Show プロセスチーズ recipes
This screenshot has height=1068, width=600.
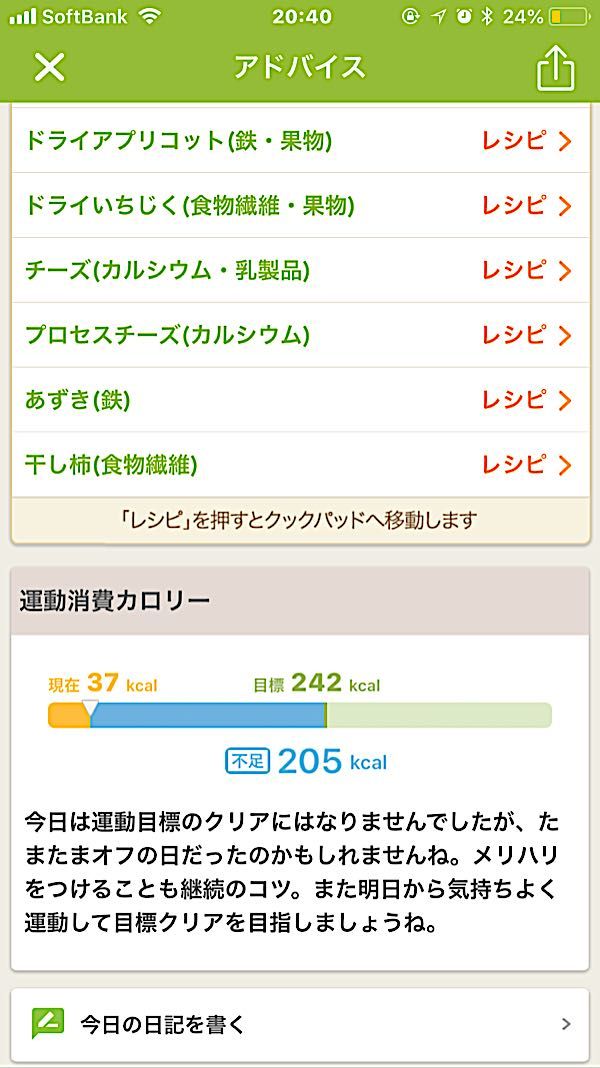pyautogui.click(x=526, y=336)
